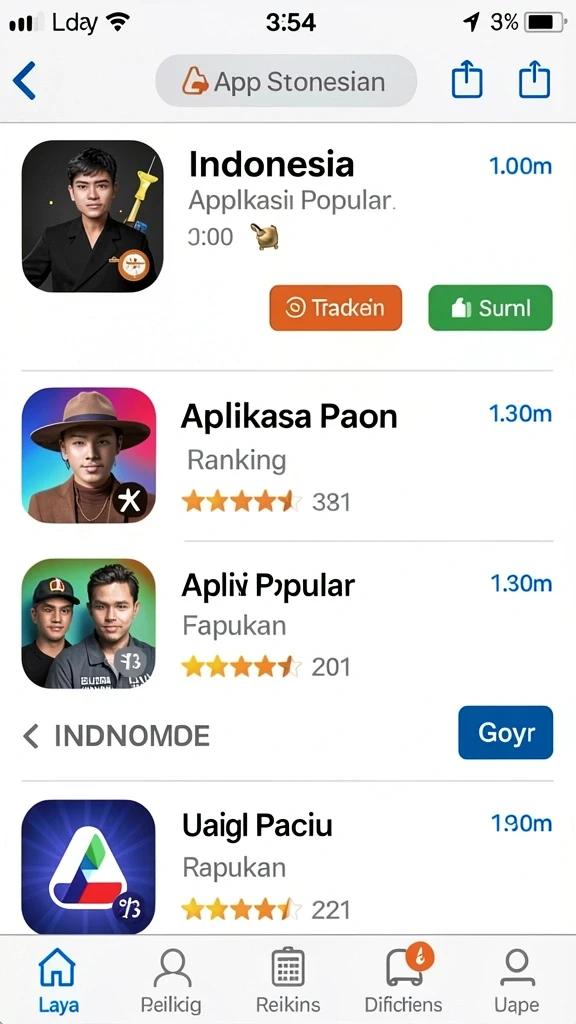Tap the green Suml button
This screenshot has height=1024, width=576.
coord(490,308)
